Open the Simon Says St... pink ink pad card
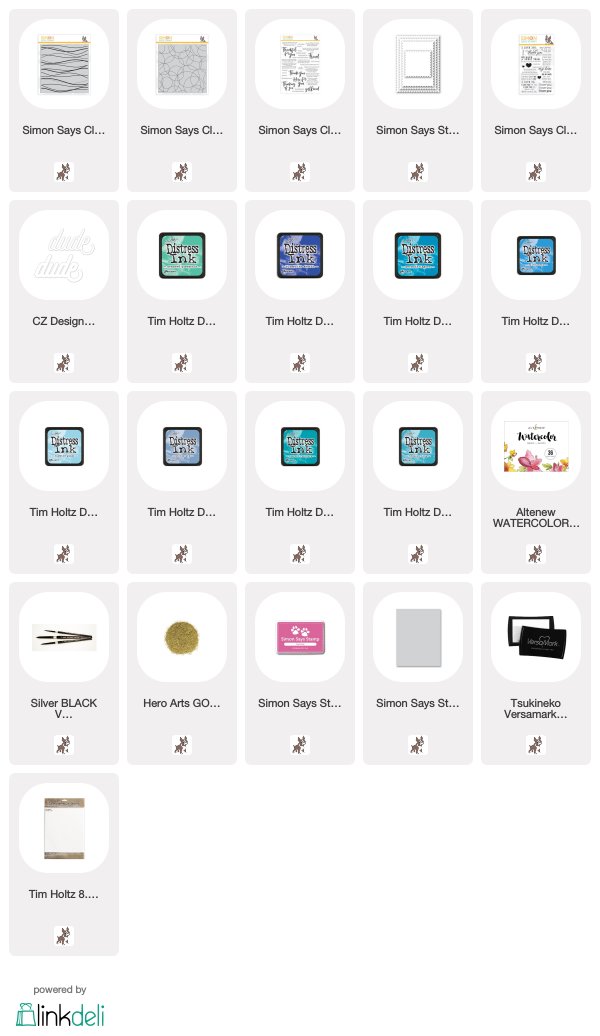 point(299,673)
